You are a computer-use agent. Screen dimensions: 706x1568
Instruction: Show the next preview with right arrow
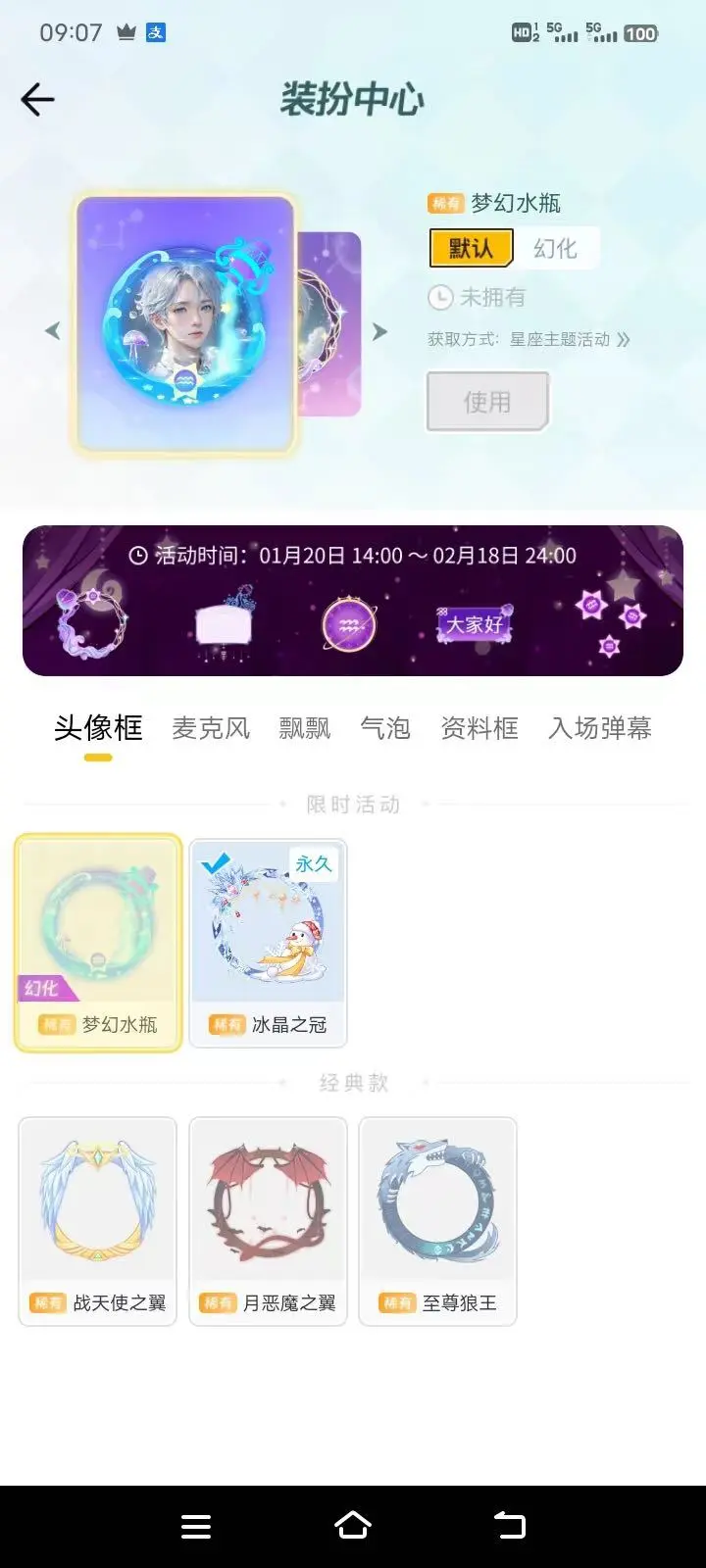coord(379,331)
